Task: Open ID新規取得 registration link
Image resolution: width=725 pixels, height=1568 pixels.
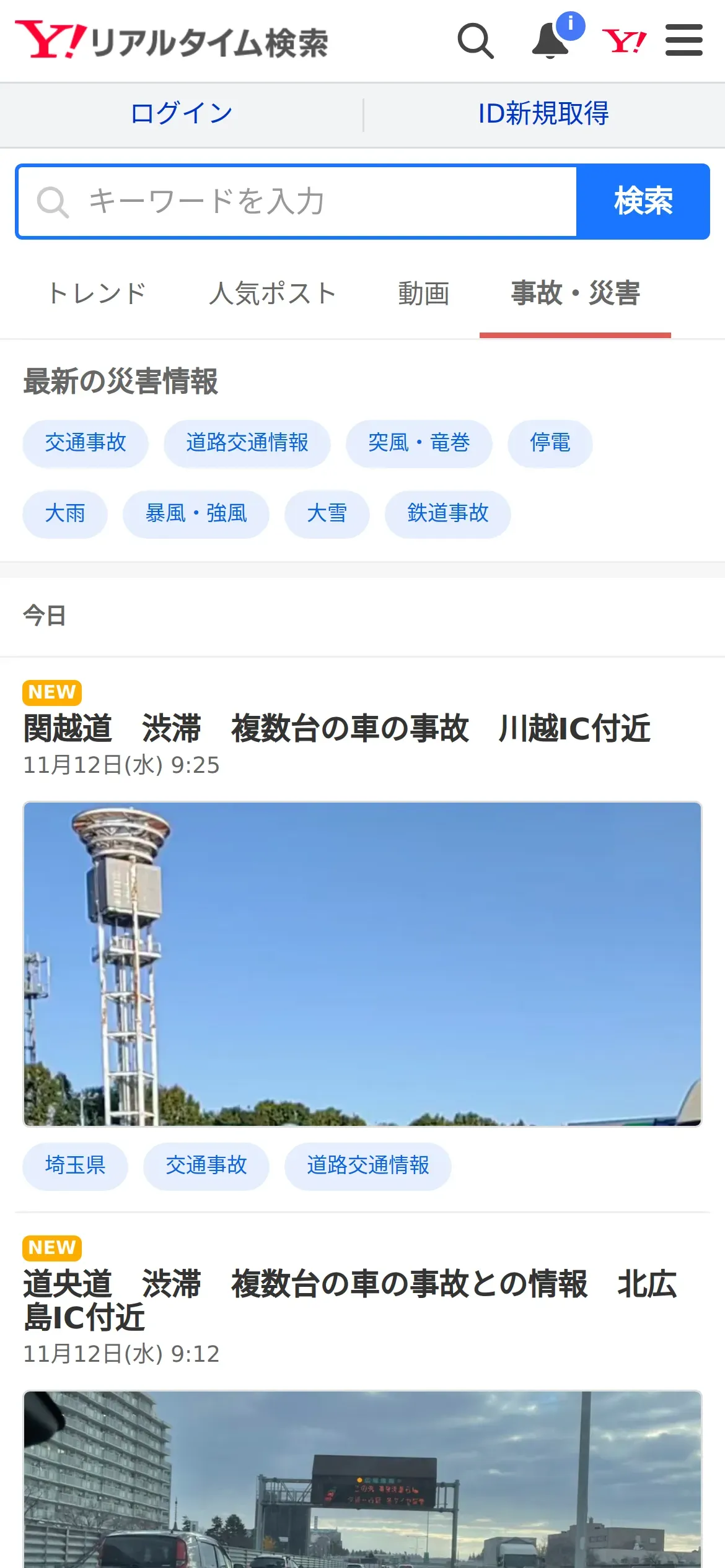Action: click(543, 114)
